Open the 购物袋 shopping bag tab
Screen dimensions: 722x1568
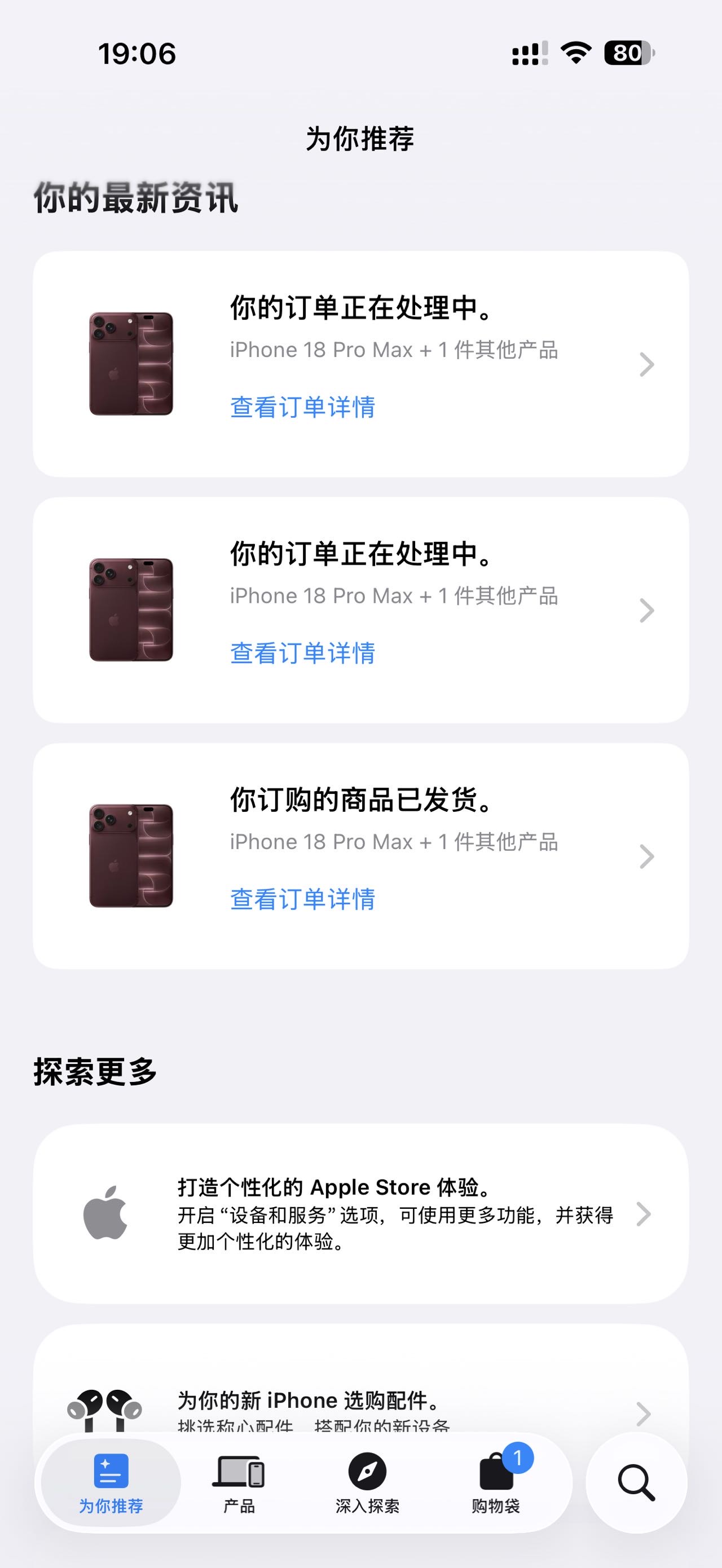point(496,1484)
